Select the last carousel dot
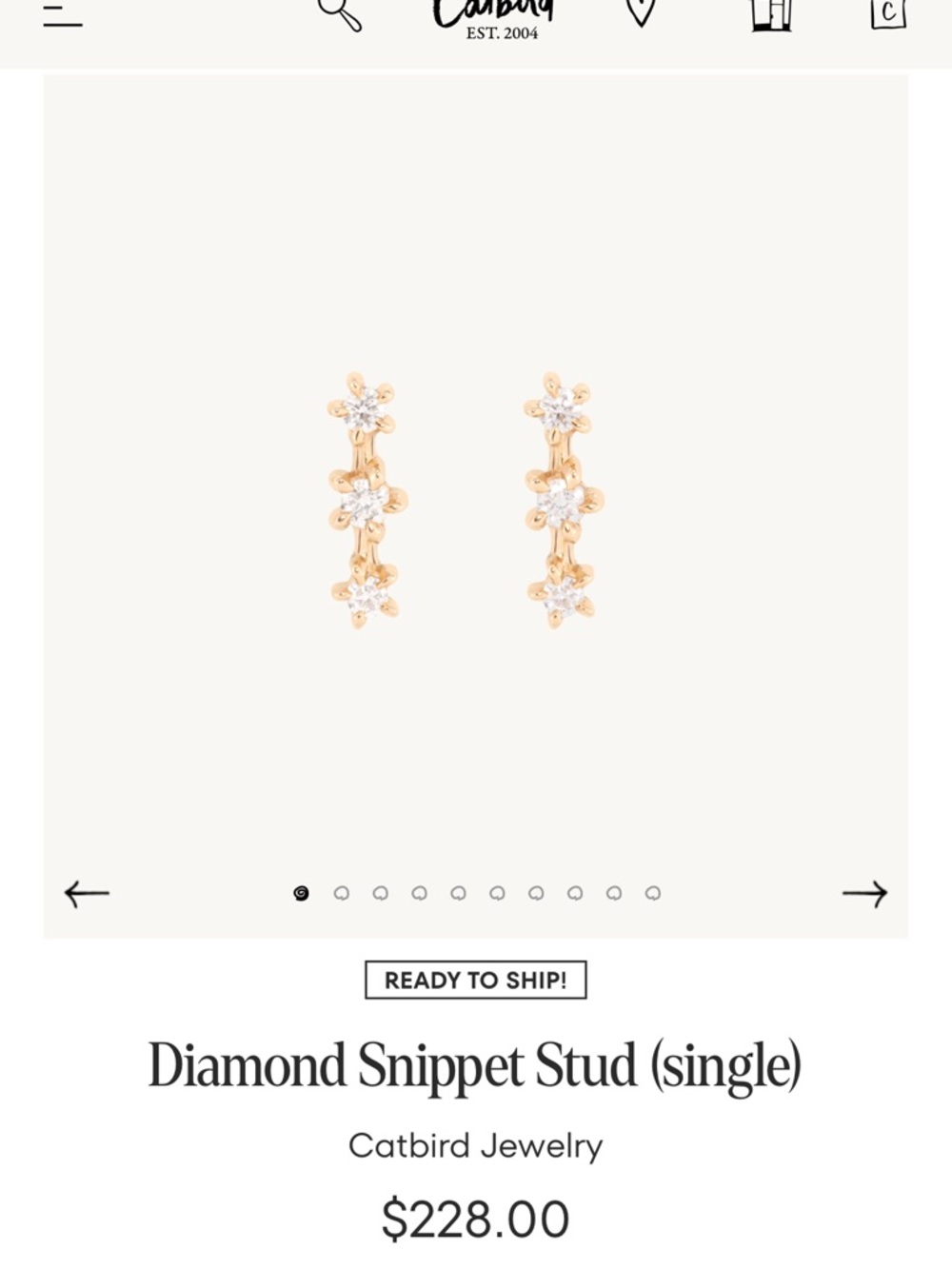952x1269 pixels. pyautogui.click(x=653, y=893)
